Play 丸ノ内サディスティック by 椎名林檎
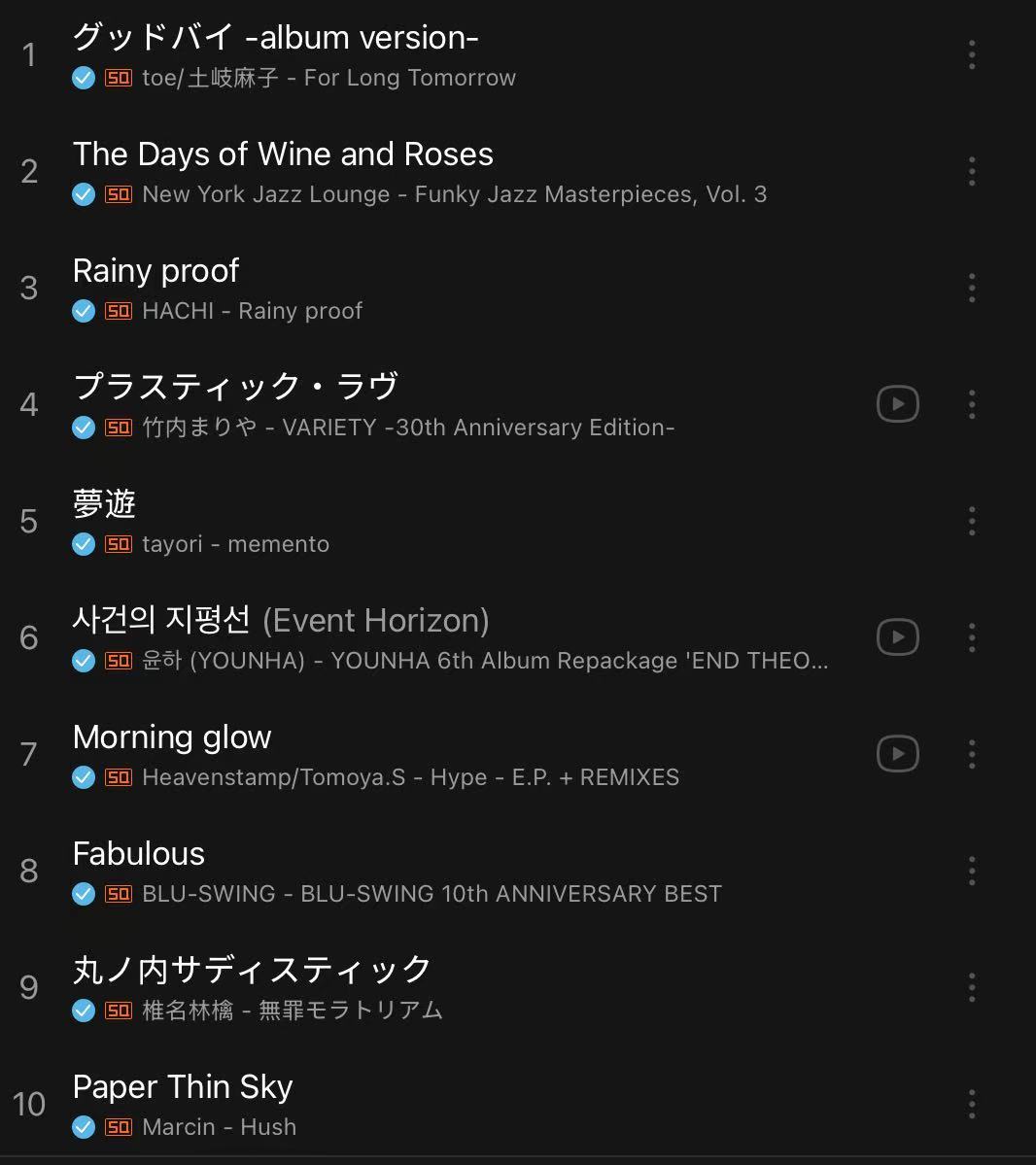The width and height of the screenshot is (1036, 1165). coord(252,971)
